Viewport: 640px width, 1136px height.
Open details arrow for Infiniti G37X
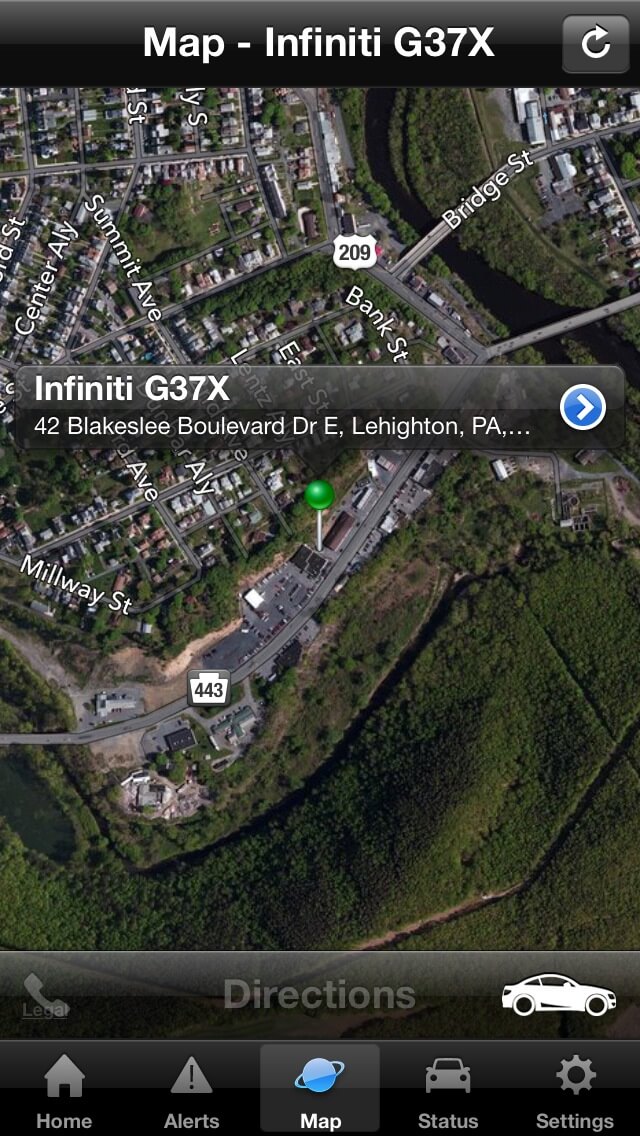[583, 407]
